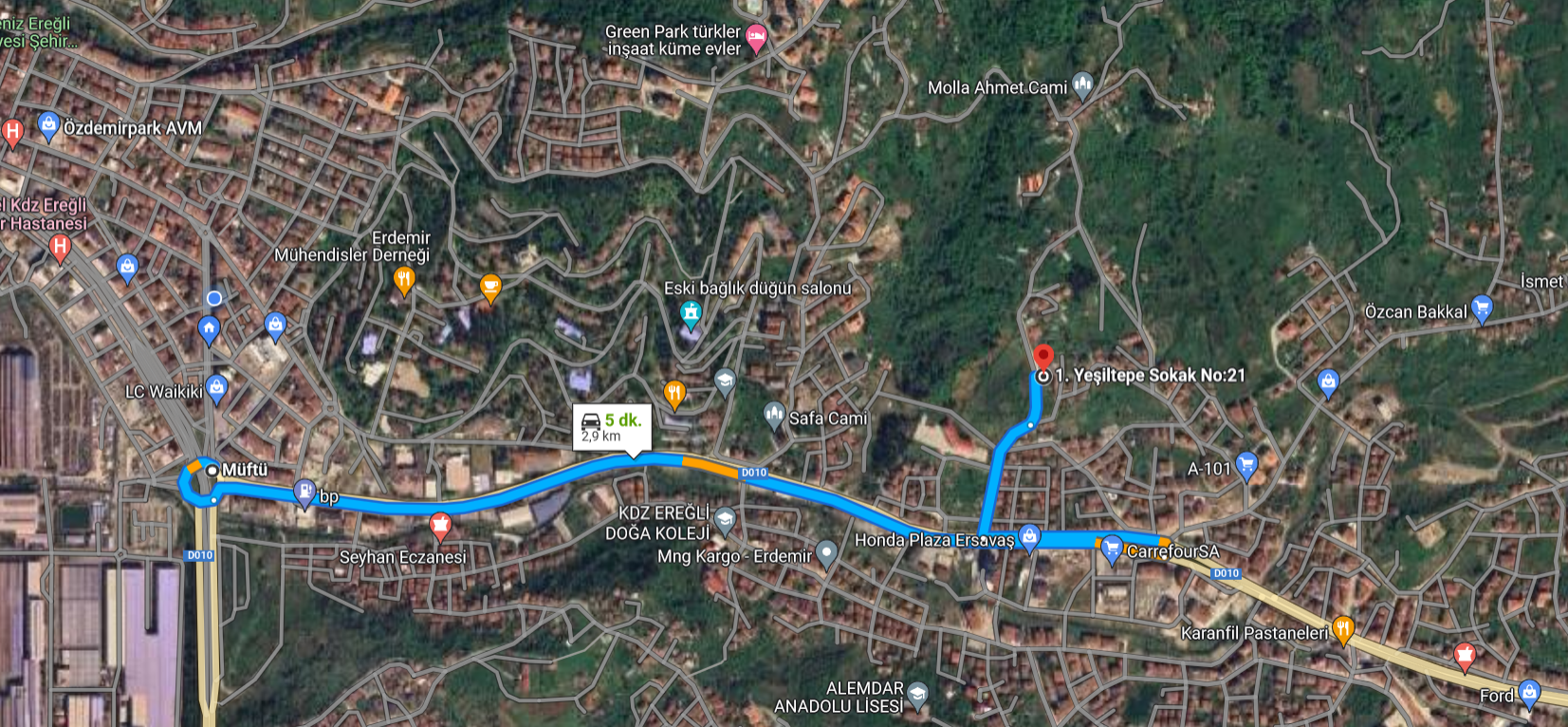
Task: Tap the Eski bağlık düğün salonu marker
Action: pos(691,313)
